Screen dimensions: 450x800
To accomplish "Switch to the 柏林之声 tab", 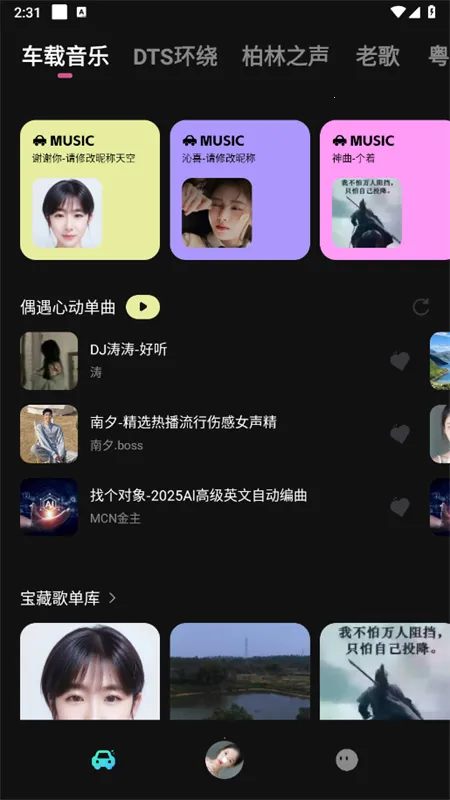I will (285, 57).
